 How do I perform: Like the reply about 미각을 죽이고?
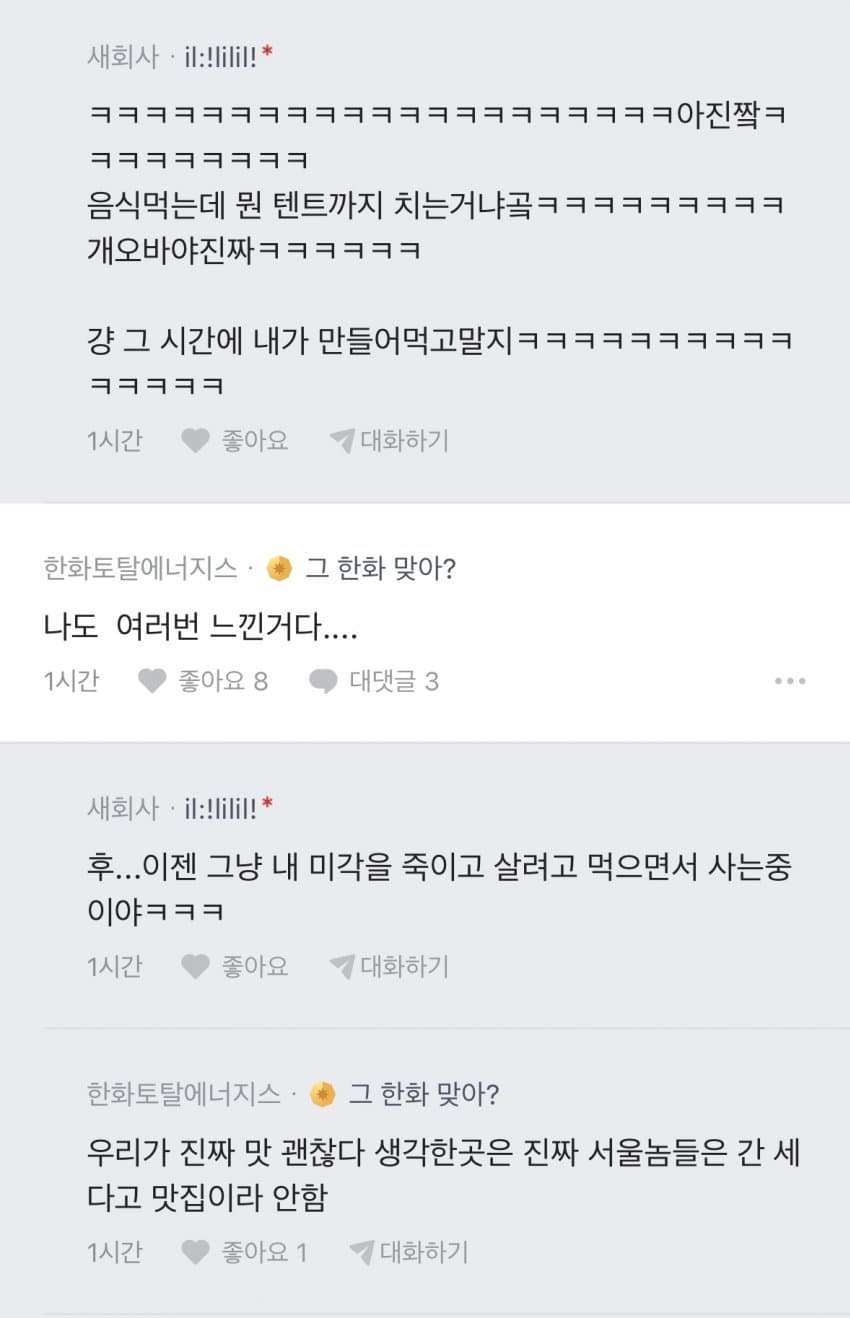coord(235,967)
